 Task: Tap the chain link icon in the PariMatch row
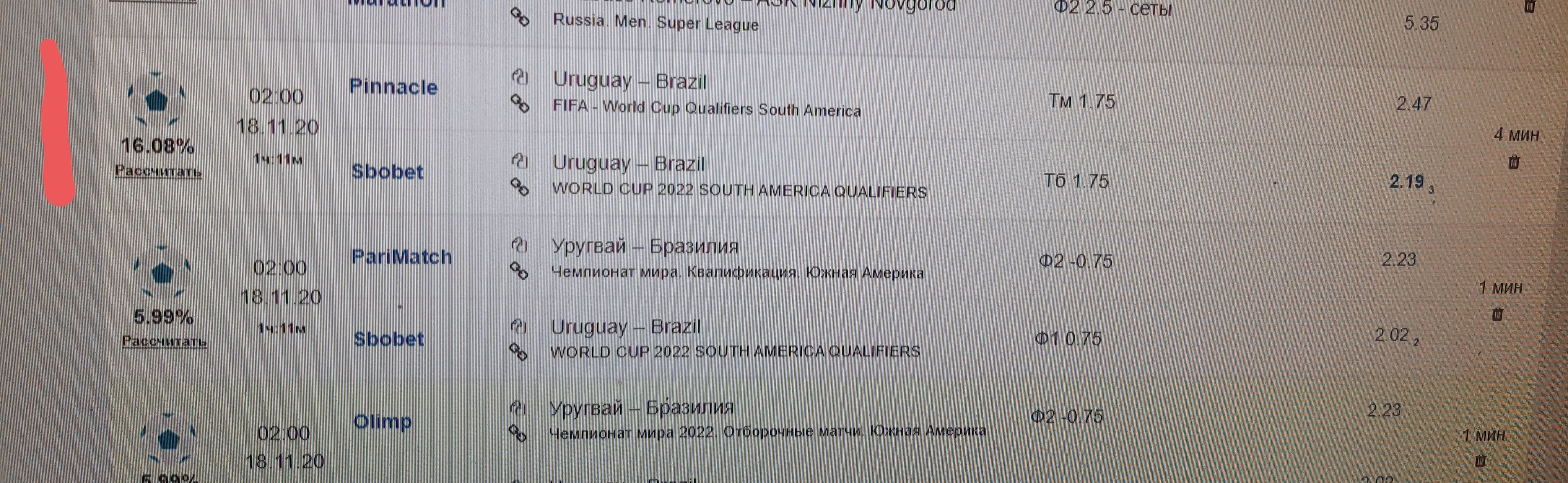point(519,270)
